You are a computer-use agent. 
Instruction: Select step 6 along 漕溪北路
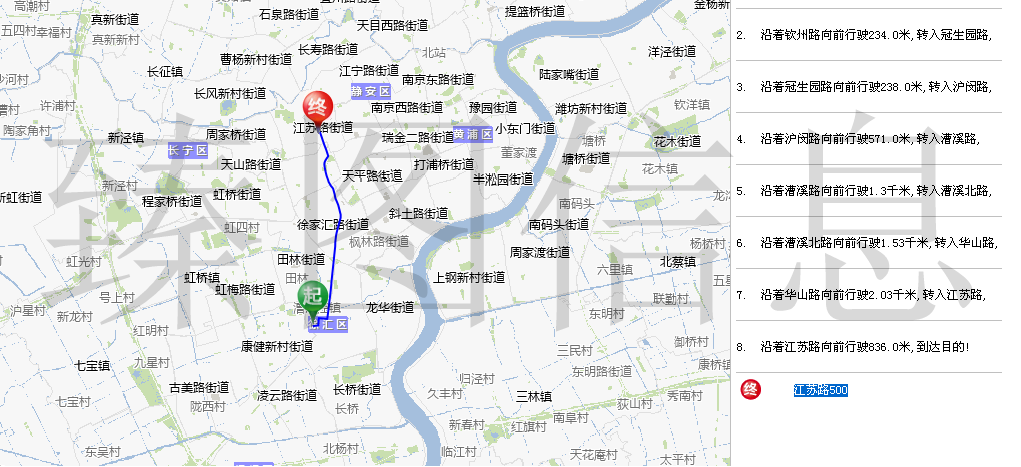tap(878, 242)
